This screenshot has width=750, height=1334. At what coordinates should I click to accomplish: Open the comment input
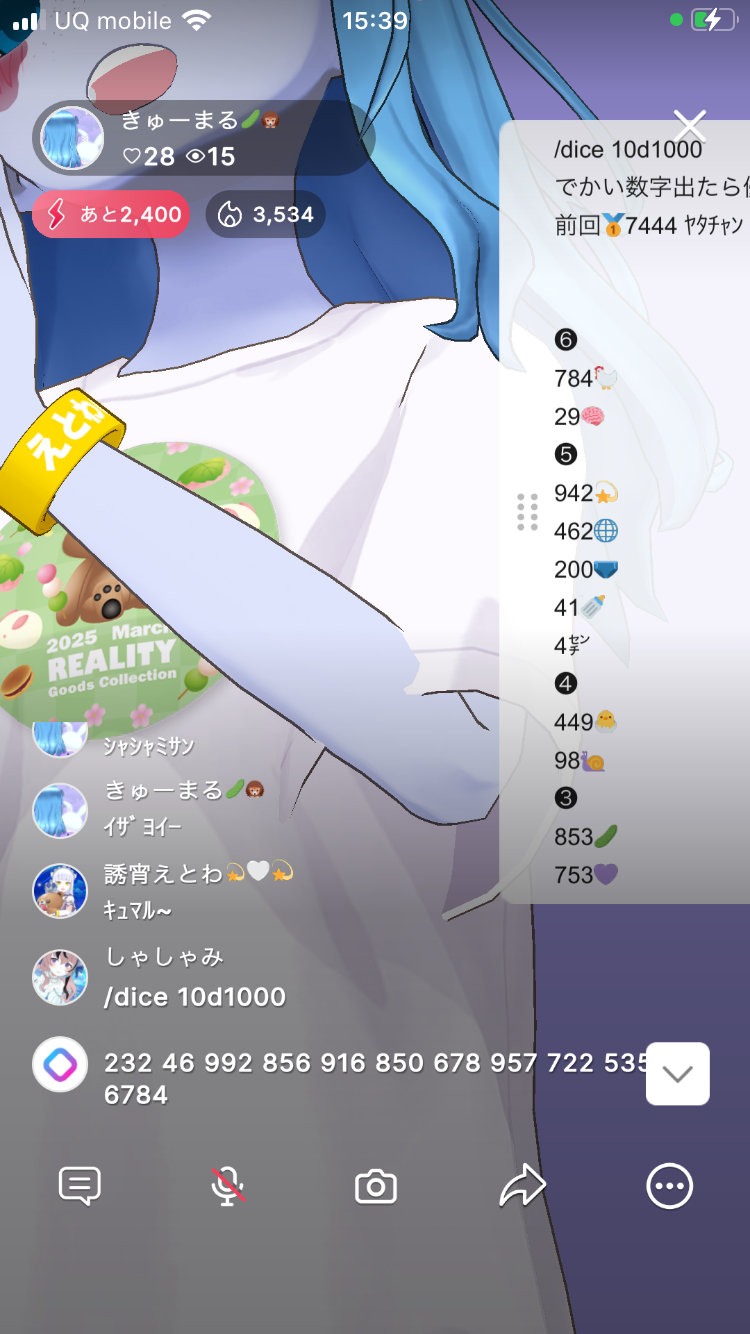[x=80, y=1186]
